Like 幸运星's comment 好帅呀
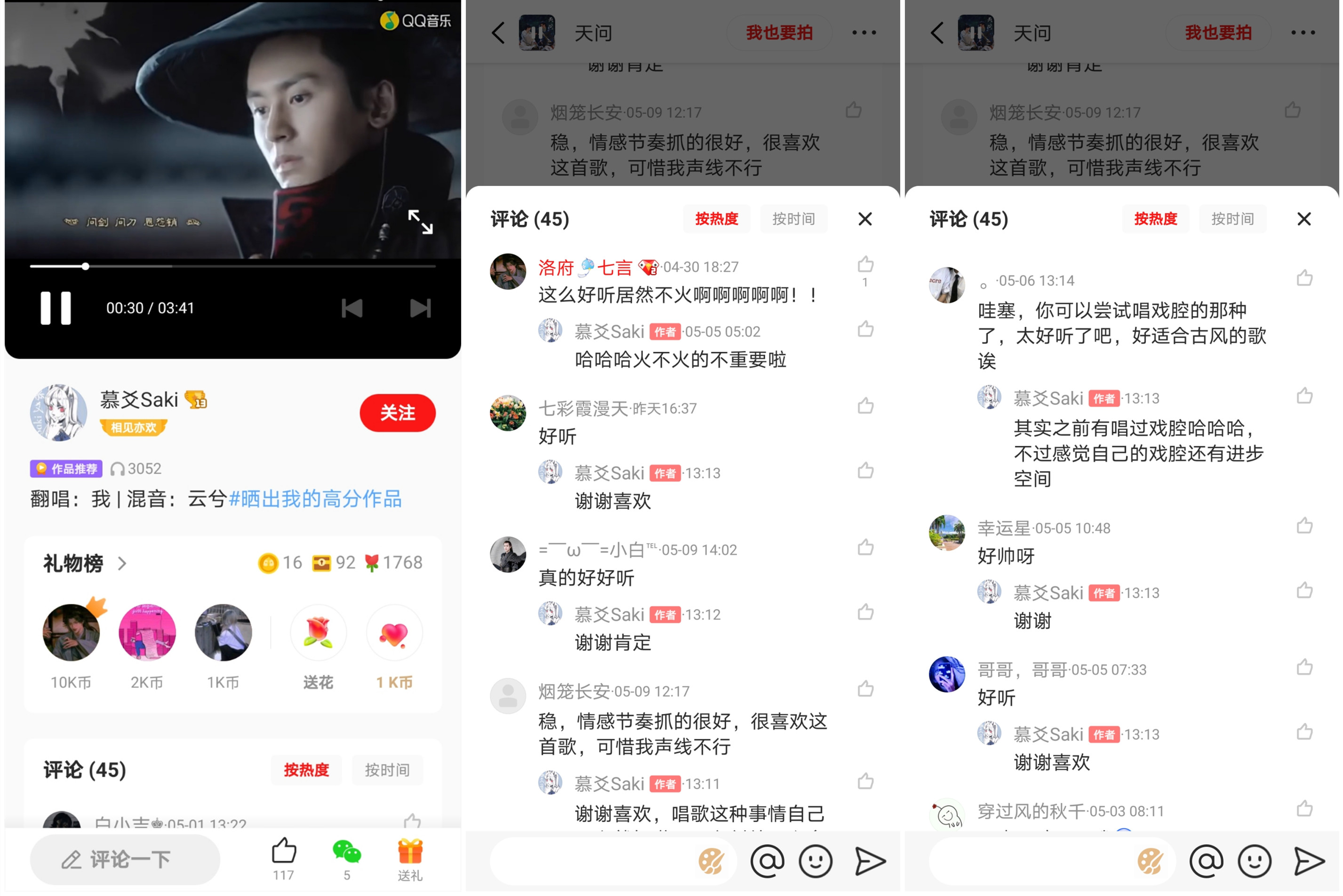Viewport: 1343px width, 896px height. coord(1304,526)
